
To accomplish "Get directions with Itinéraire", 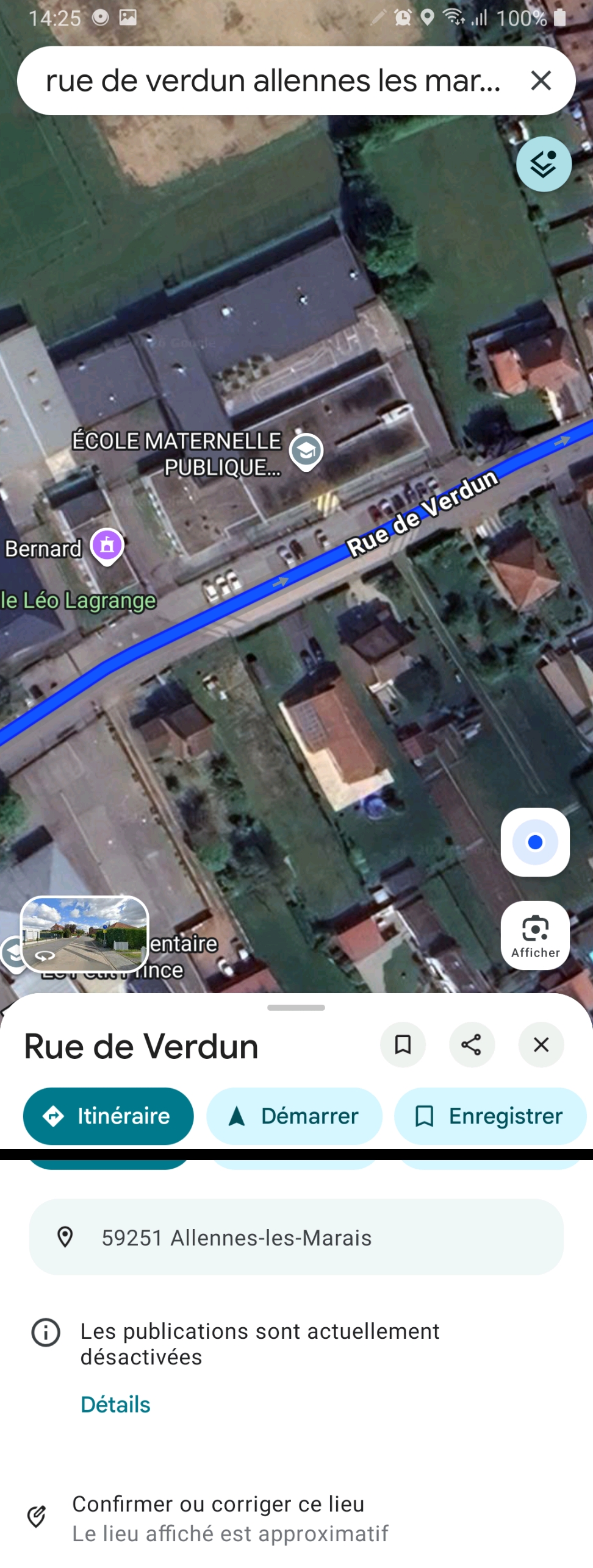I will pos(108,1116).
